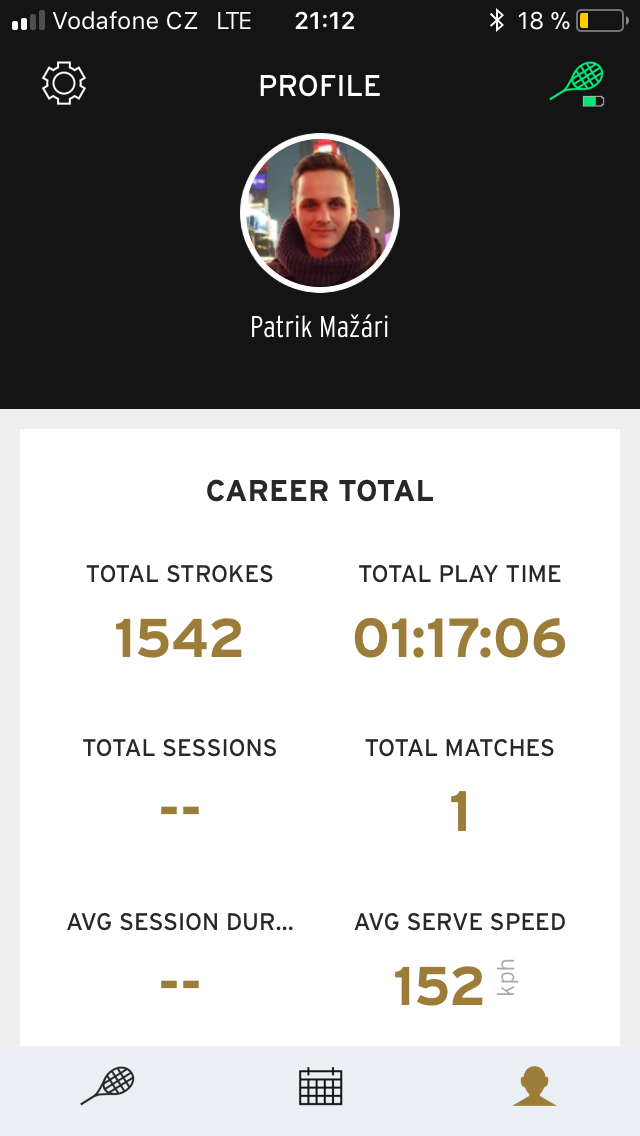The height and width of the screenshot is (1136, 640).
Task: Switch to the racket play tab
Action: (107, 1085)
